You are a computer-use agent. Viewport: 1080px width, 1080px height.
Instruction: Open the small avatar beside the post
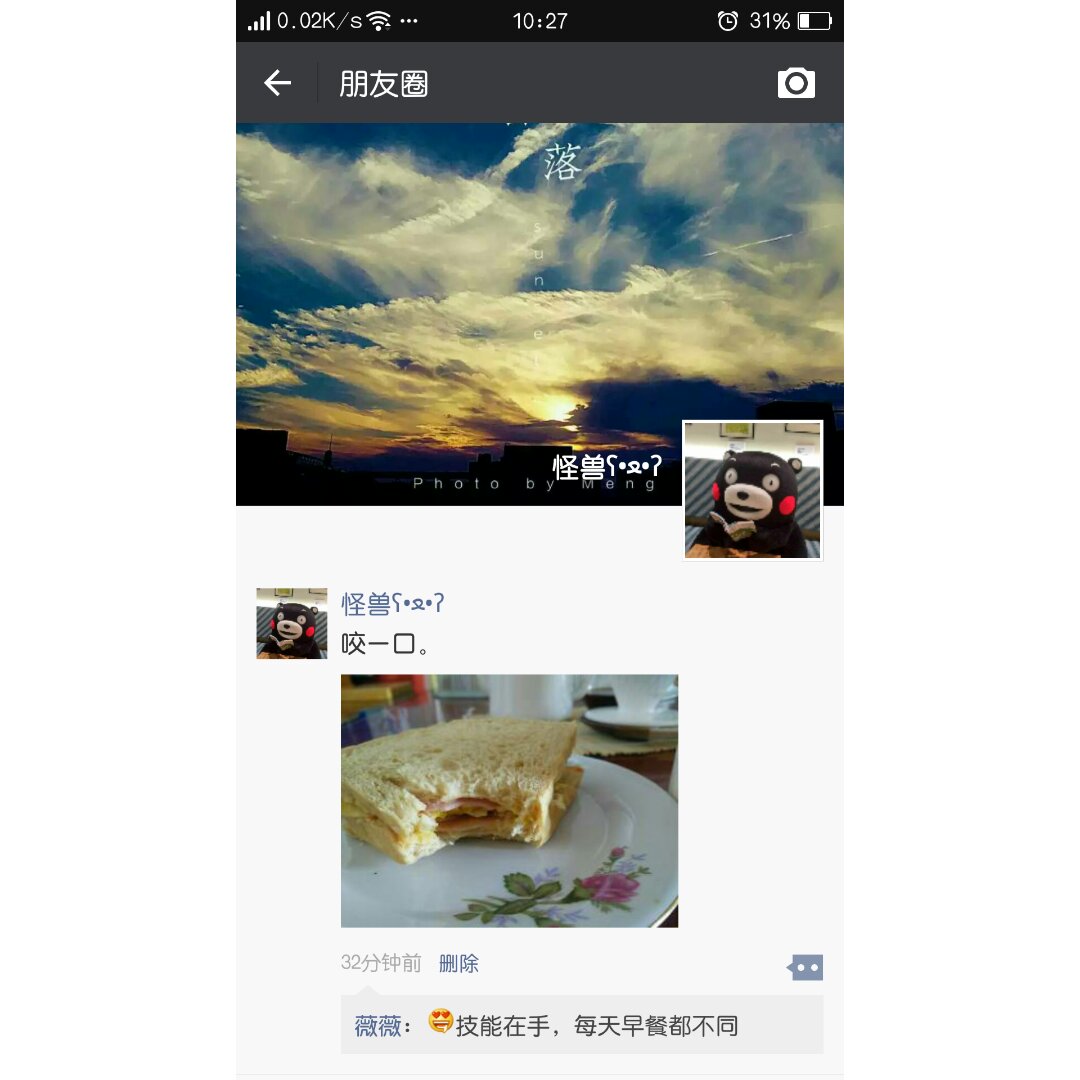pos(292,623)
